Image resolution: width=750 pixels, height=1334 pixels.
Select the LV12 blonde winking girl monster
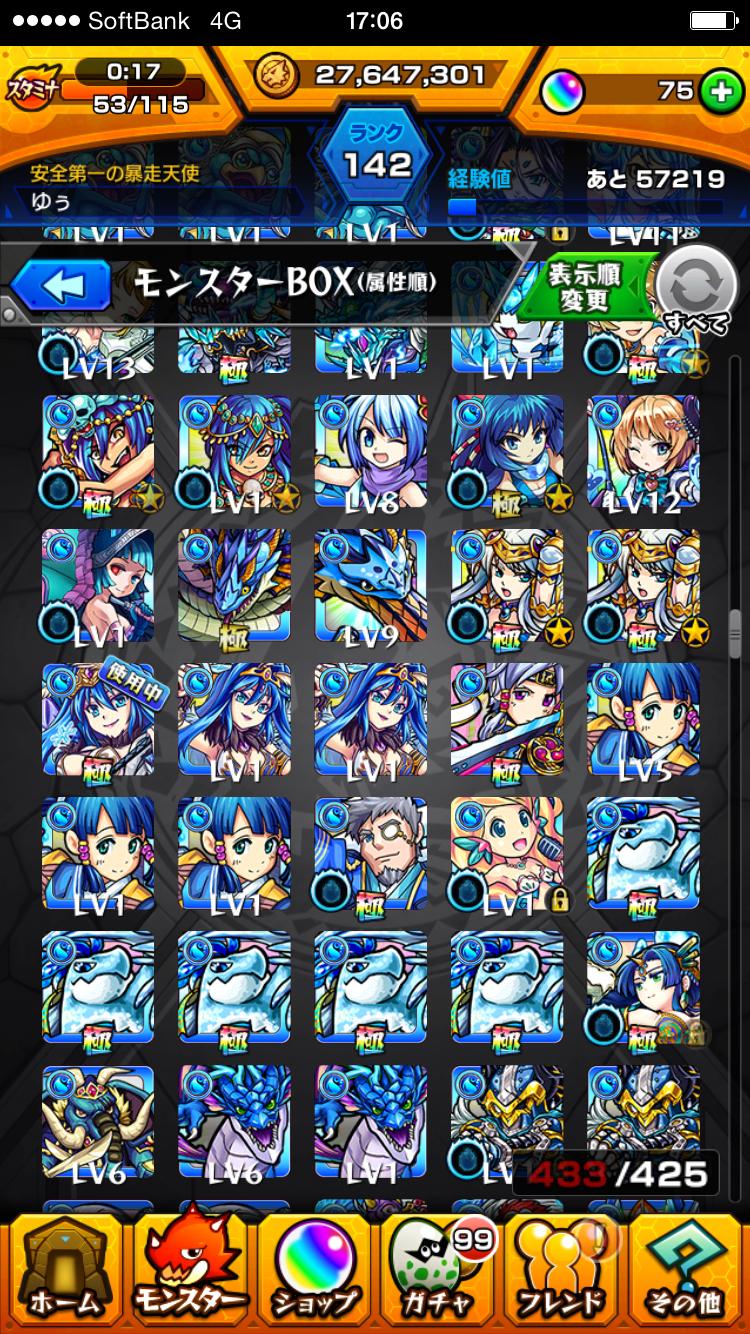[643, 452]
